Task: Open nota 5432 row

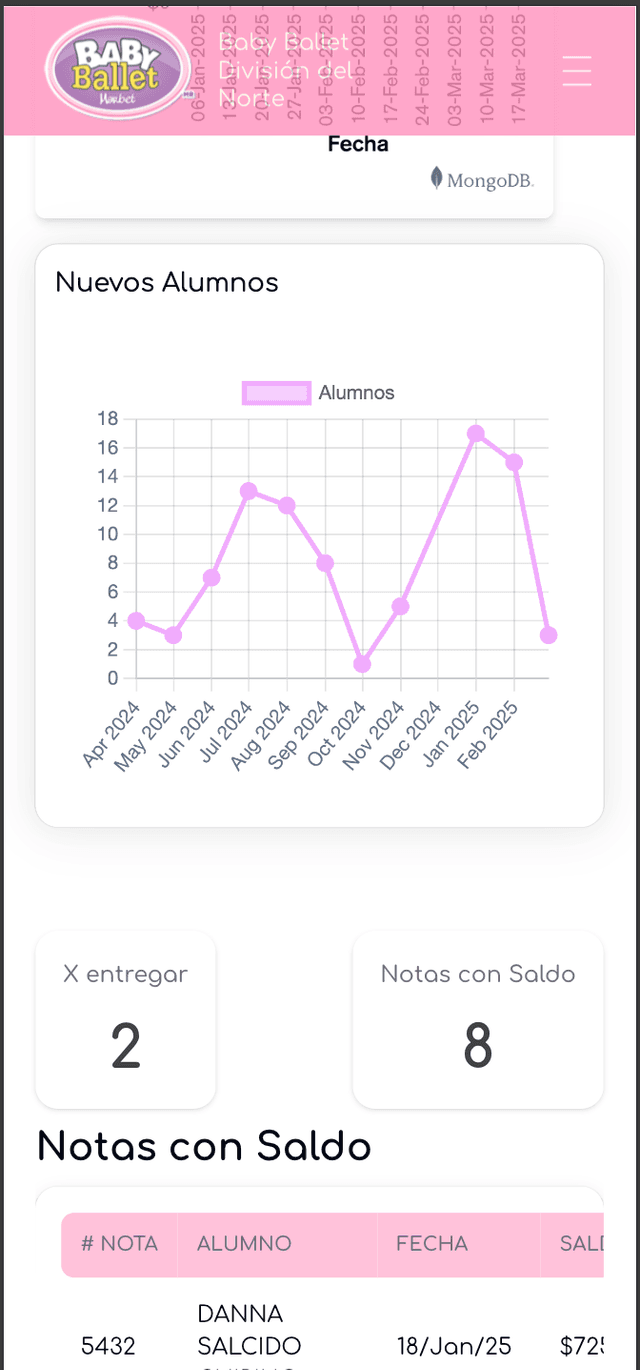Action: (108, 1346)
